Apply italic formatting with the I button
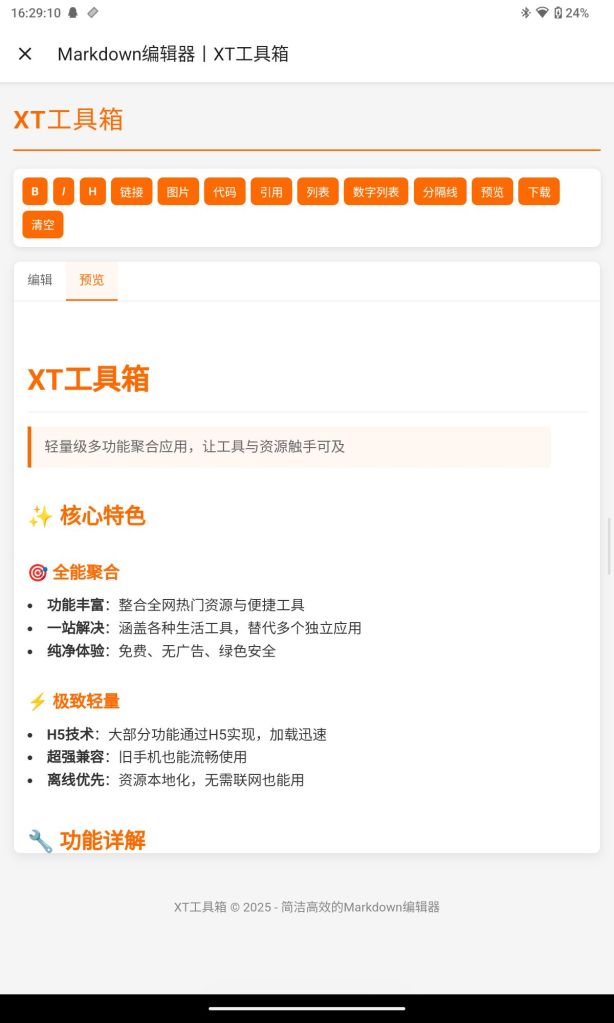The height and width of the screenshot is (1023, 614). 64,192
